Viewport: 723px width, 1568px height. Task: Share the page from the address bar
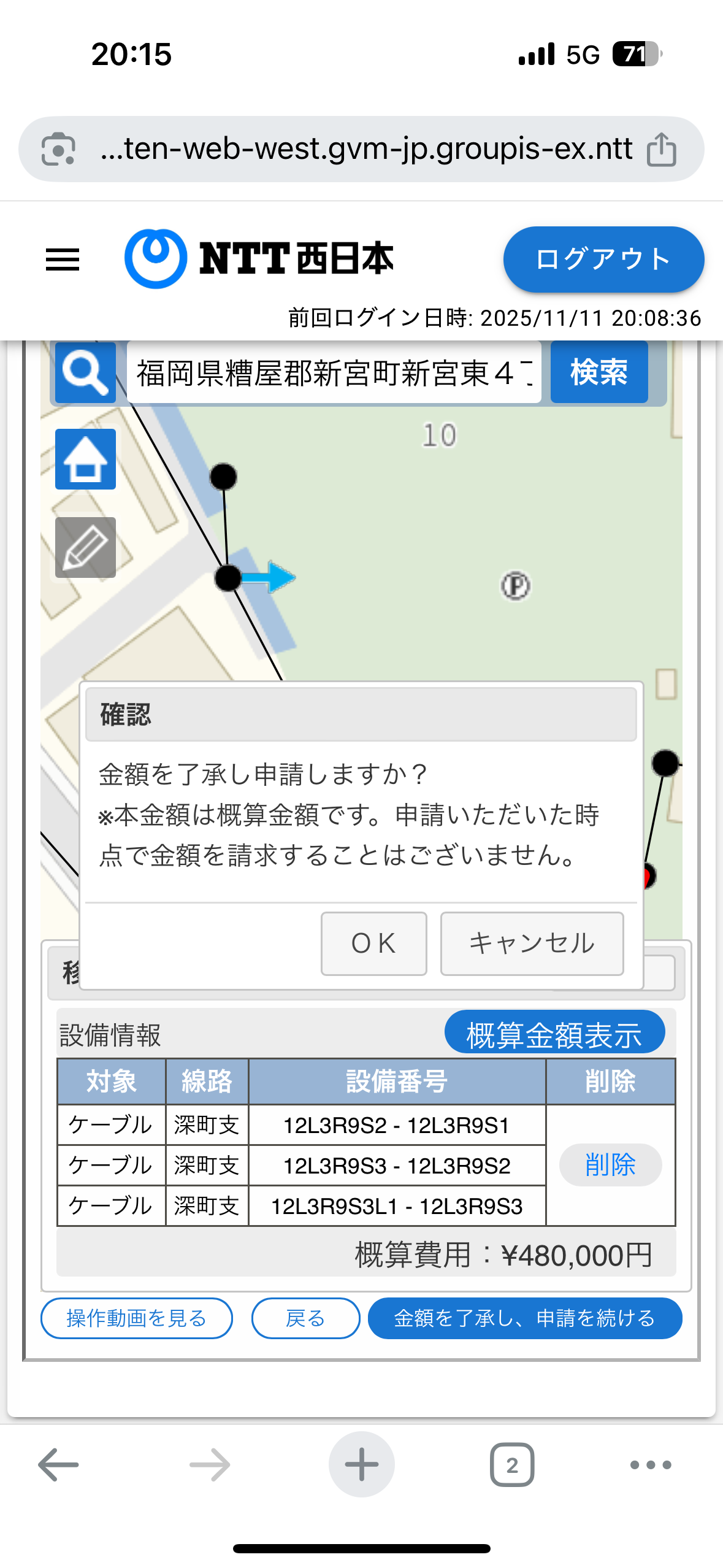pyautogui.click(x=661, y=149)
